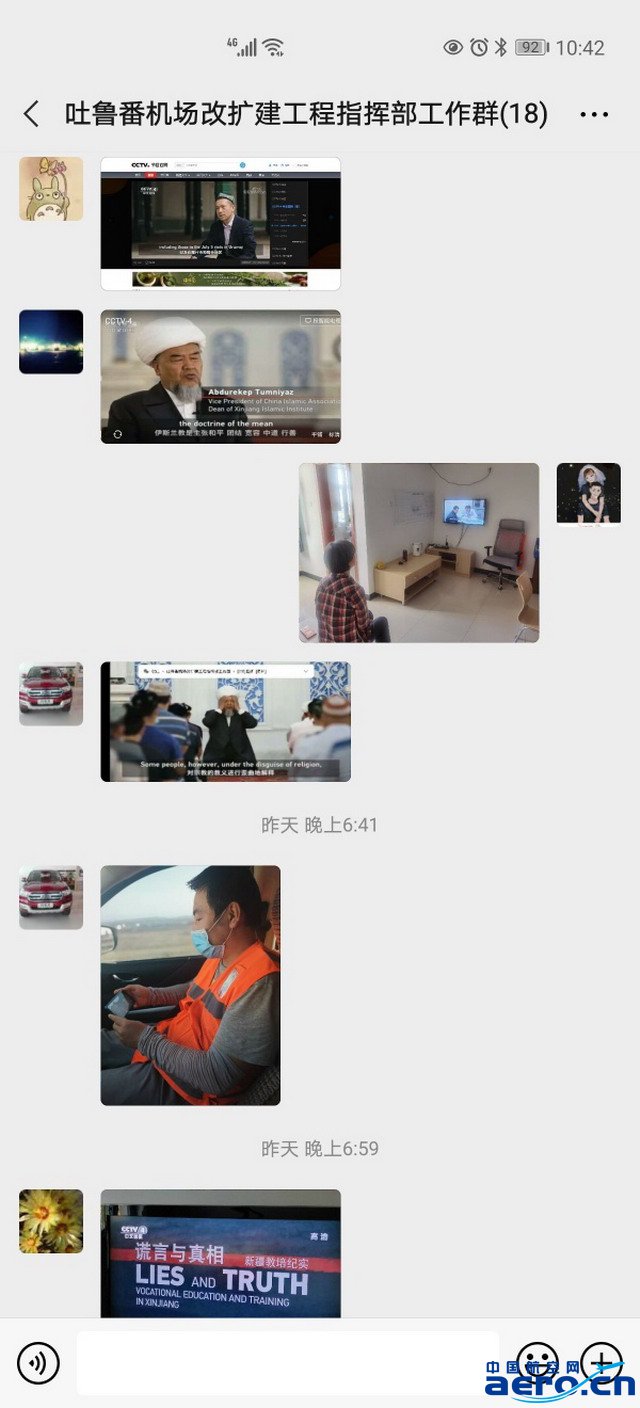The width and height of the screenshot is (640, 1408).
Task: Open the man in orange vest photo
Action: pos(190,985)
